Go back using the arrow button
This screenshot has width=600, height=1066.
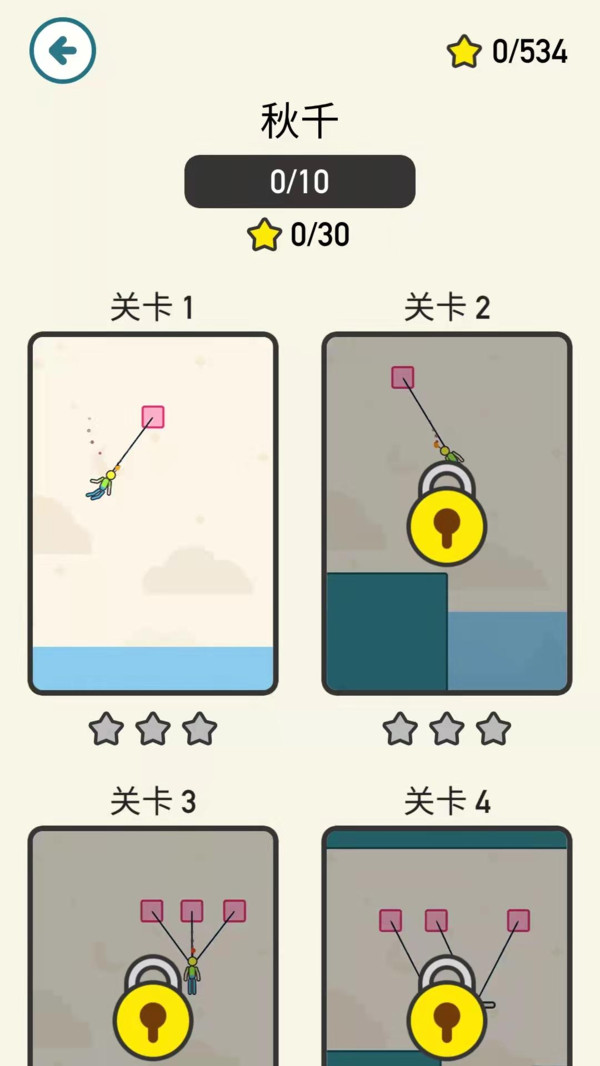point(63,50)
